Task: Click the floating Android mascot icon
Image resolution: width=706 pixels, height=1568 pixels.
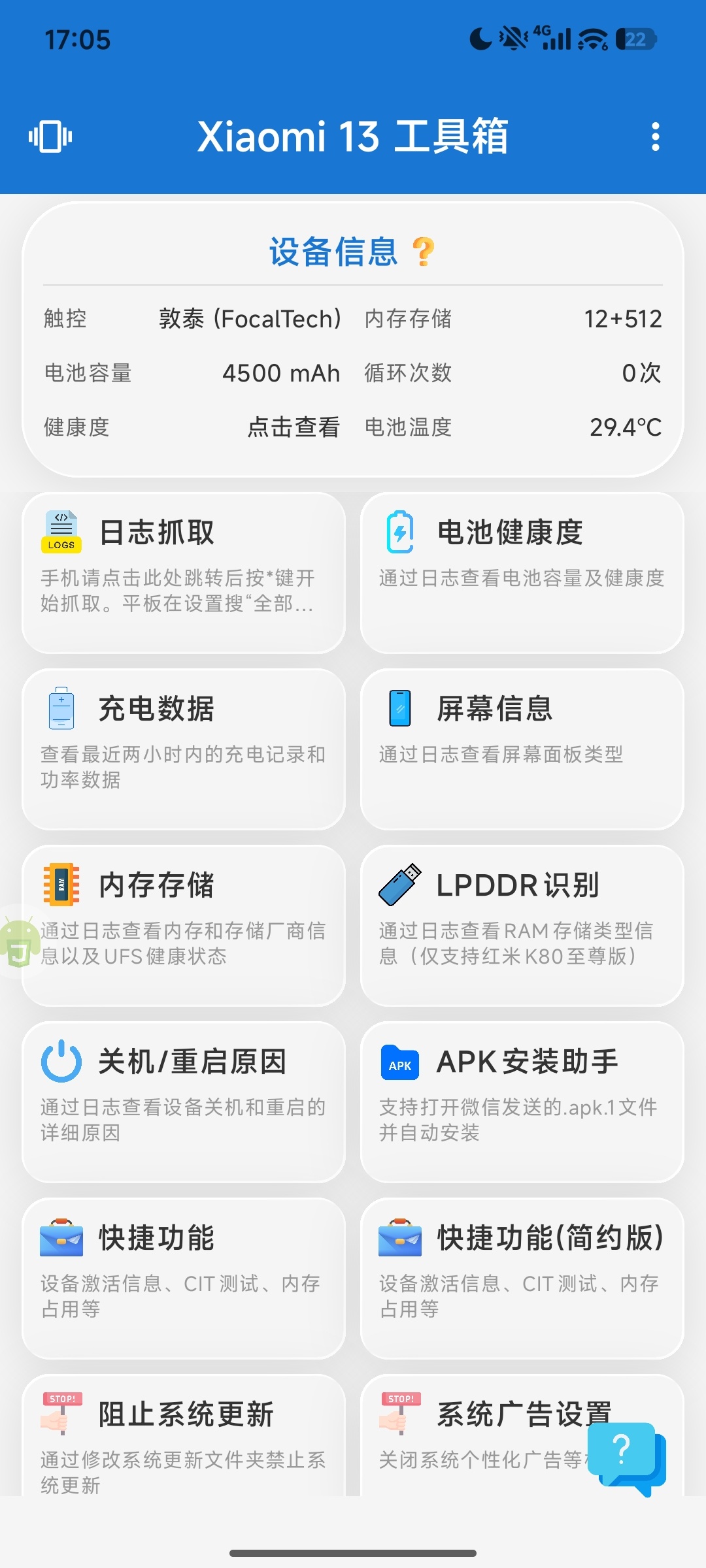Action: (20, 941)
